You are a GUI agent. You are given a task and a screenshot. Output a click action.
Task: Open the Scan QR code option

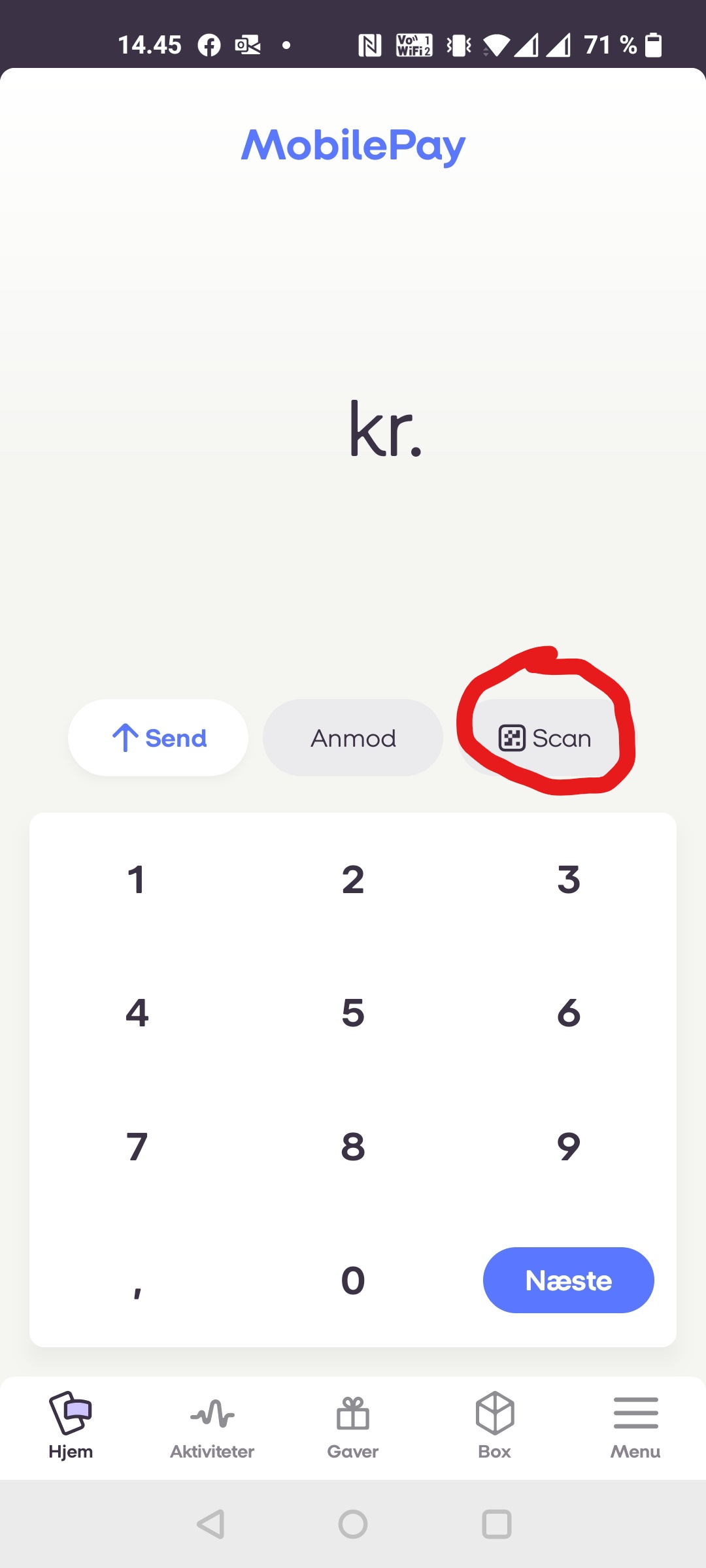(545, 738)
